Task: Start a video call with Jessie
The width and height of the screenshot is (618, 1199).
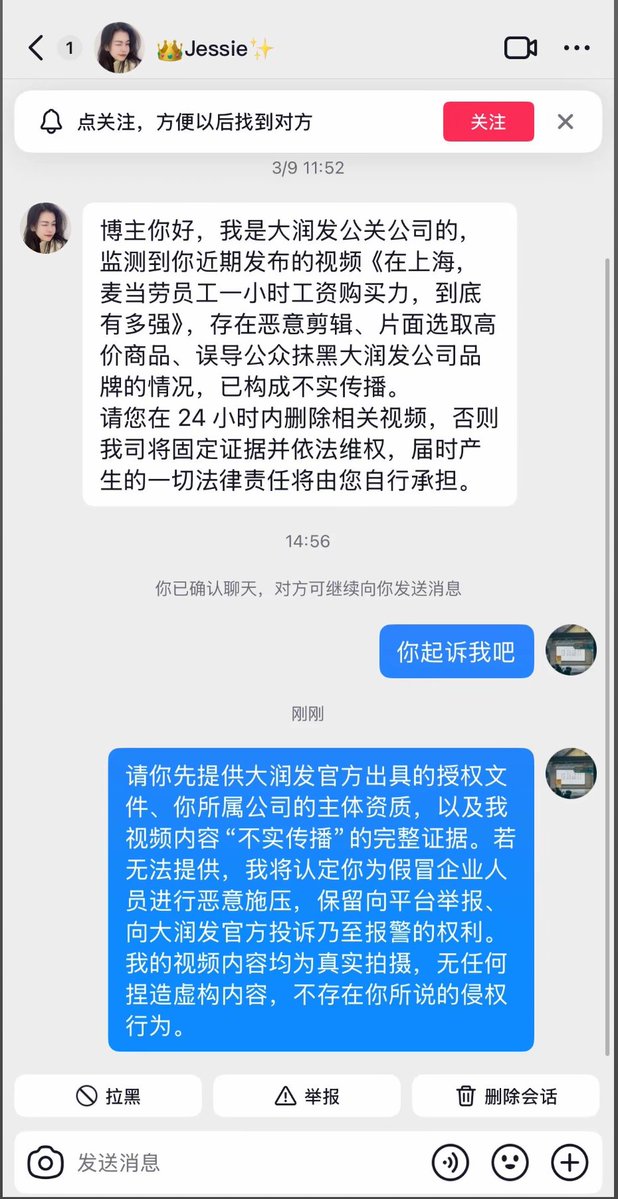Action: (520, 48)
